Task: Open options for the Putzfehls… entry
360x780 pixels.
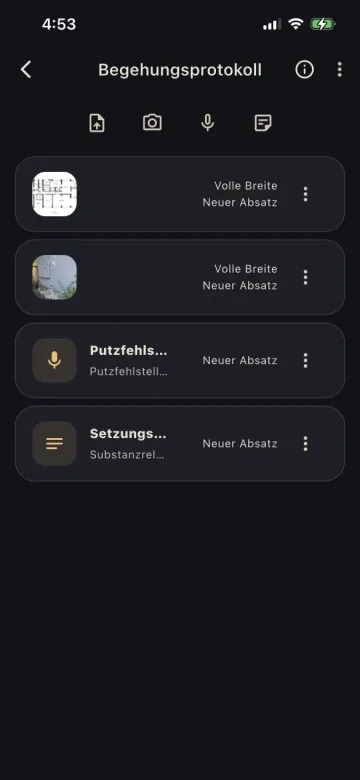Action: coord(305,360)
